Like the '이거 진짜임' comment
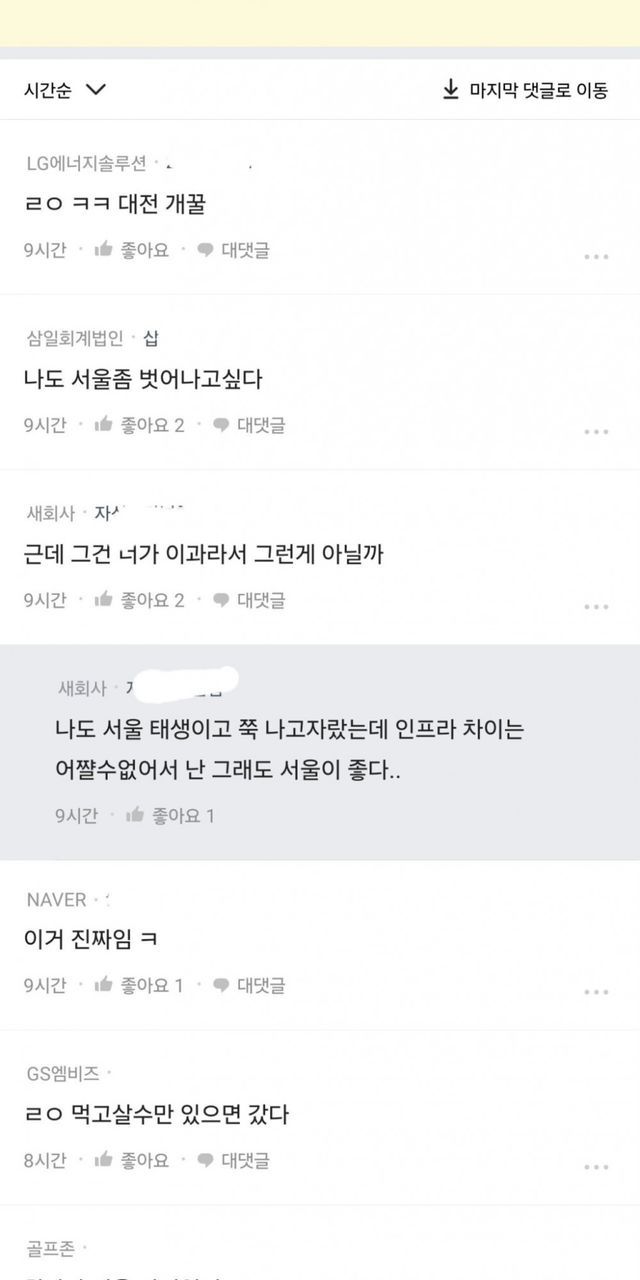The image size is (640, 1280). click(x=139, y=985)
